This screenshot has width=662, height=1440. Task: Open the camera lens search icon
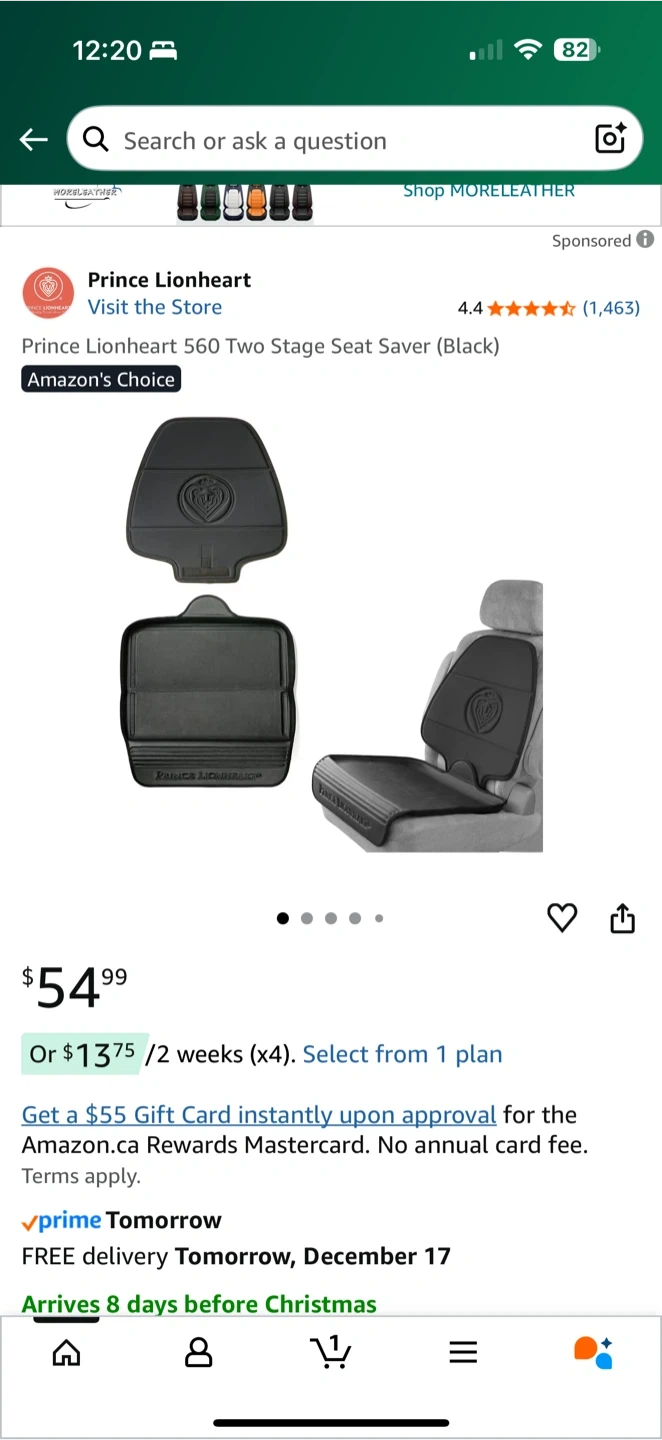click(x=610, y=139)
